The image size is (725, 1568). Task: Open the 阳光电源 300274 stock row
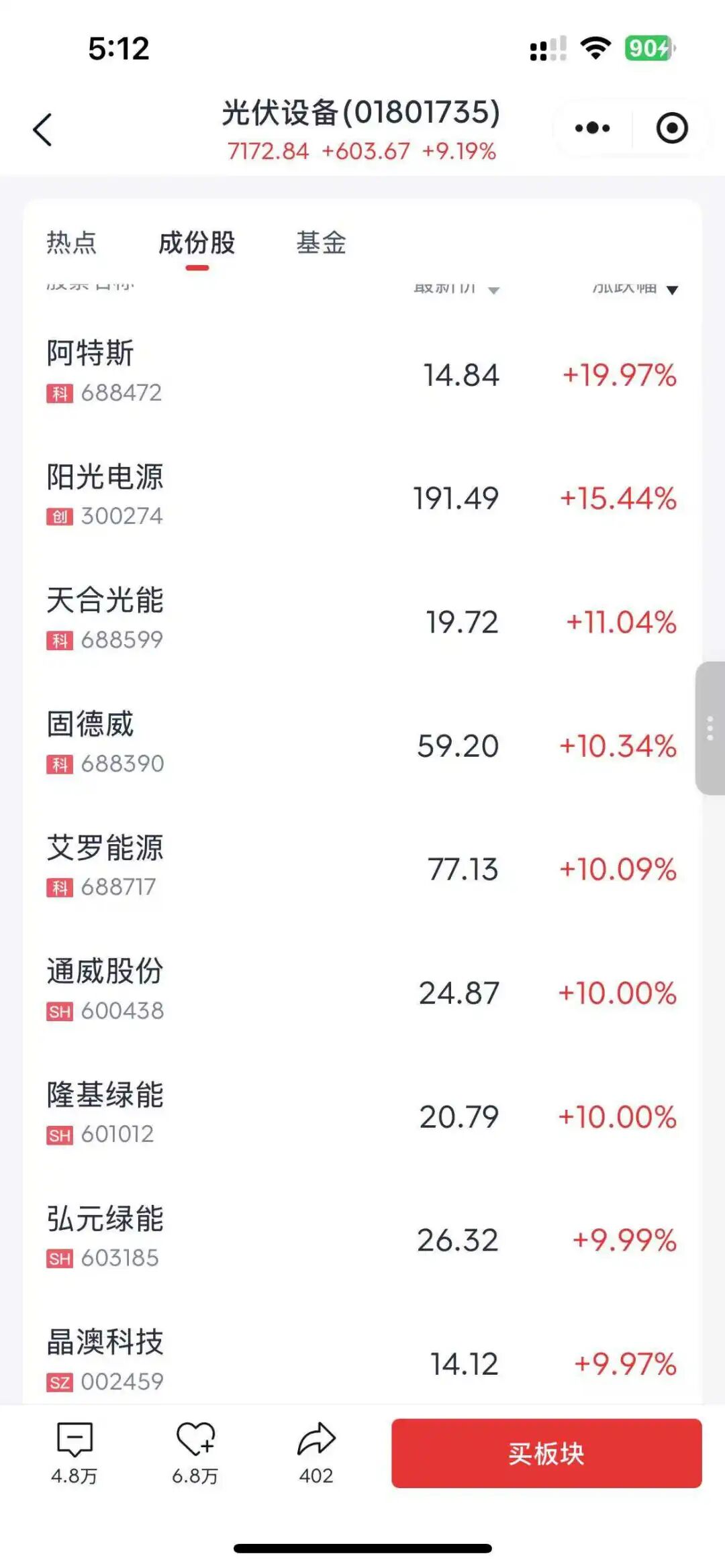click(362, 496)
